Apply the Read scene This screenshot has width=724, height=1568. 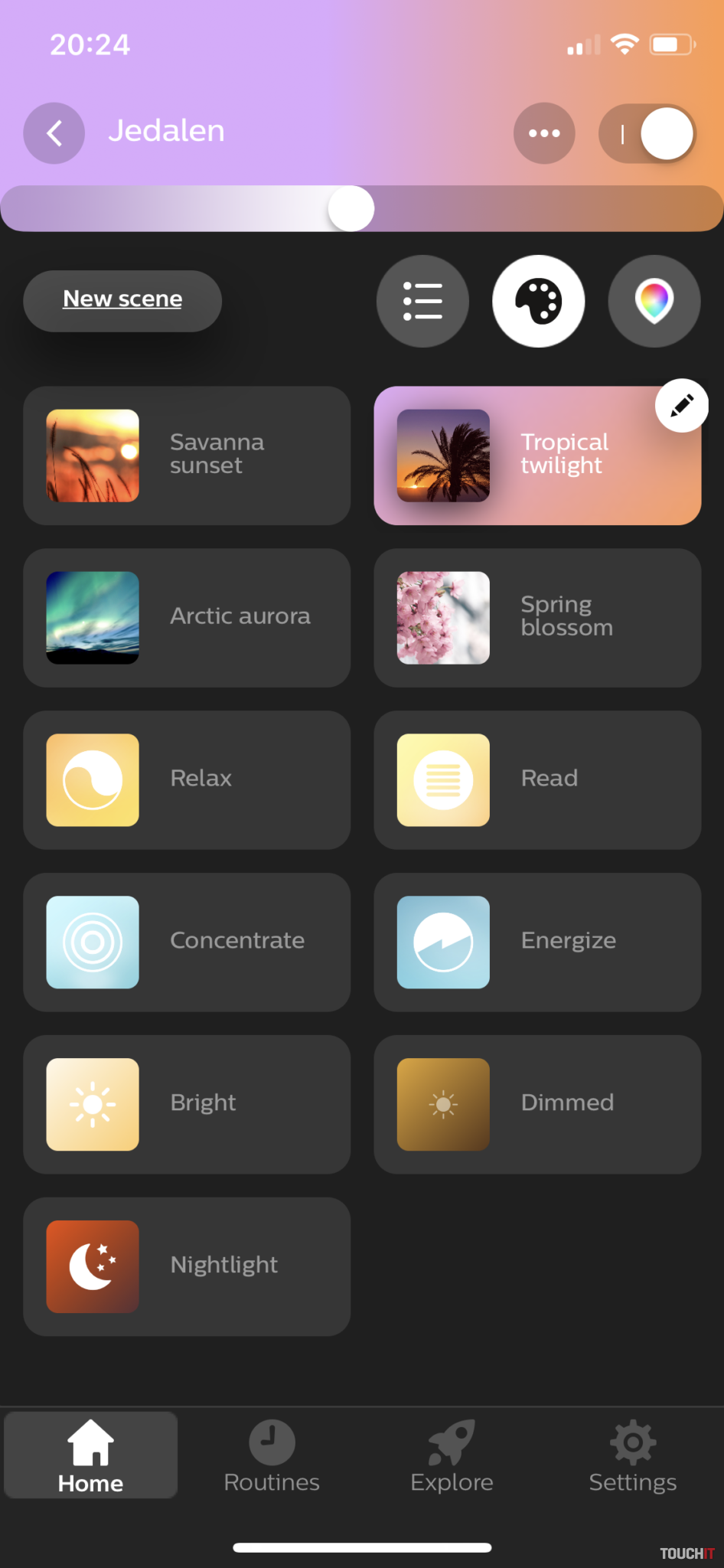(x=537, y=780)
